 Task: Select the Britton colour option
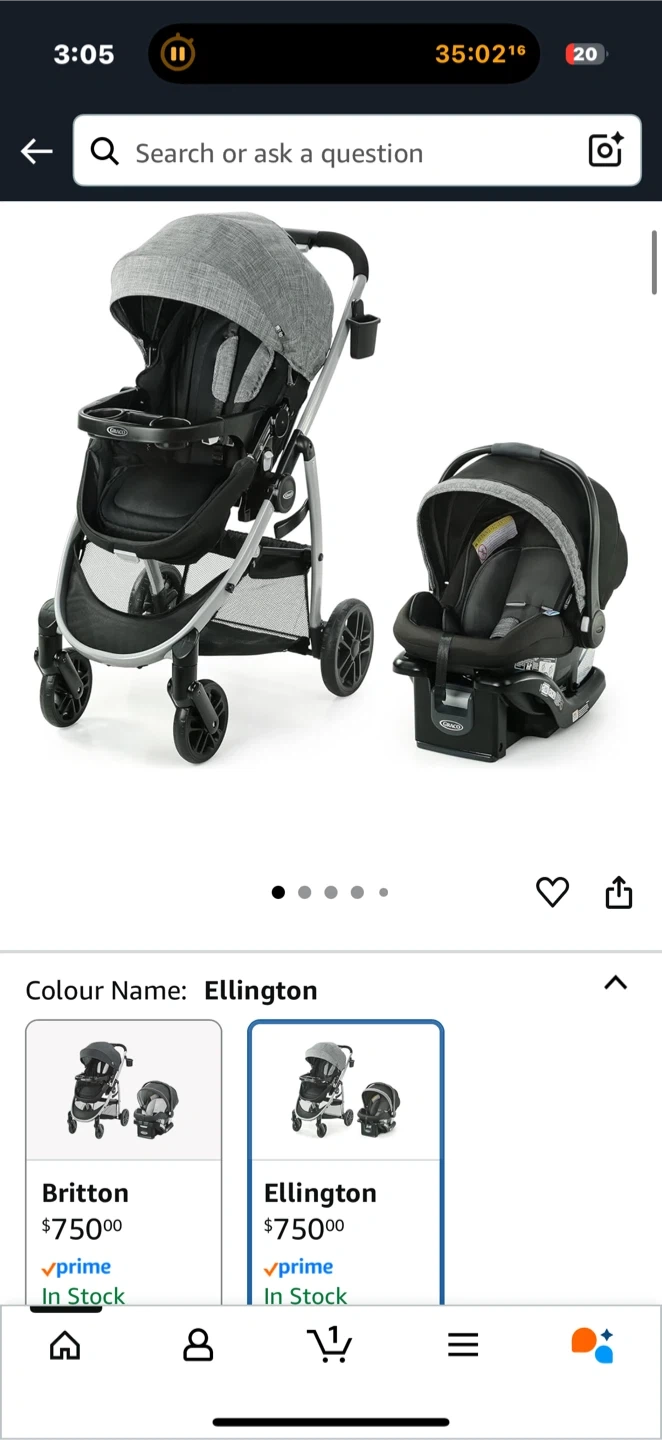123,1162
